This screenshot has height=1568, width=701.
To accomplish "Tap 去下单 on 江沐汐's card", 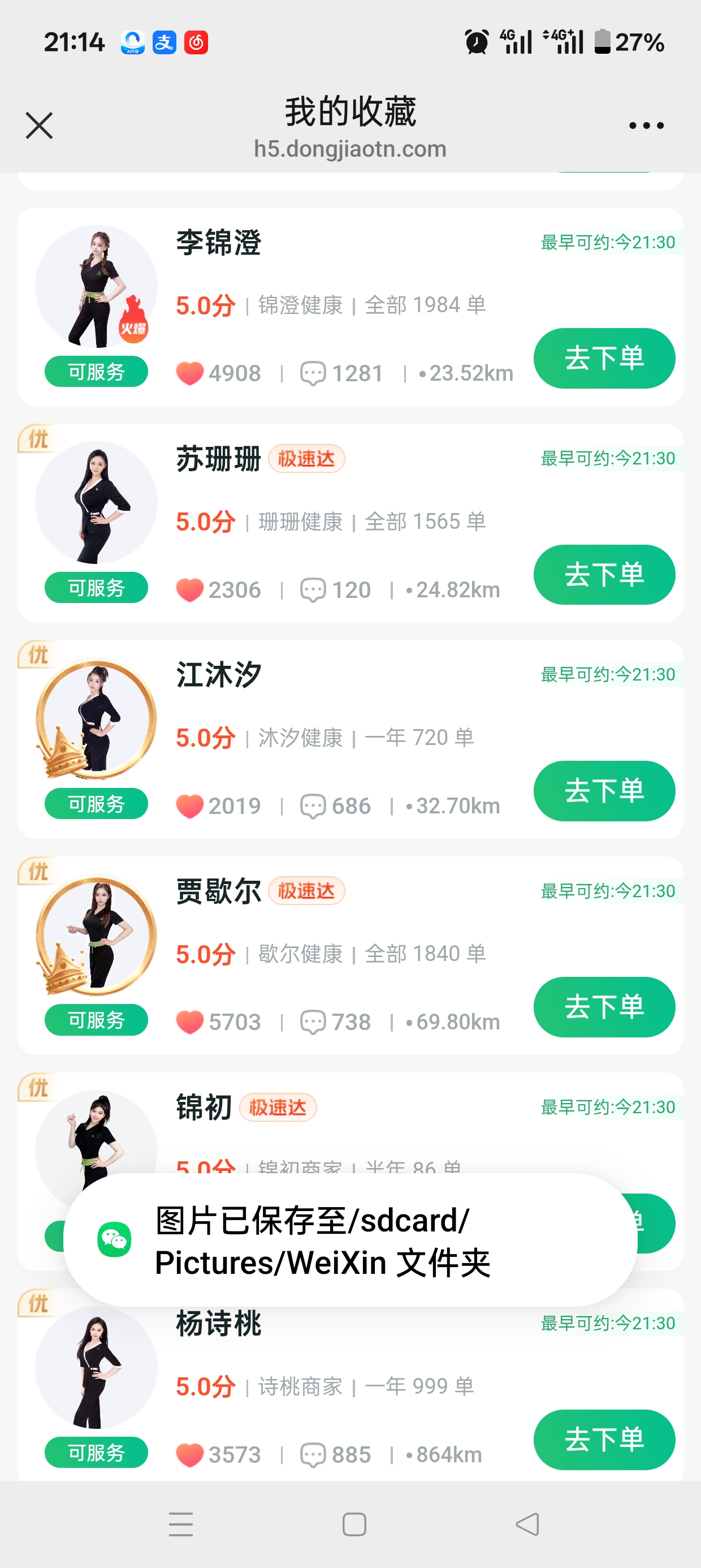I will click(x=604, y=790).
